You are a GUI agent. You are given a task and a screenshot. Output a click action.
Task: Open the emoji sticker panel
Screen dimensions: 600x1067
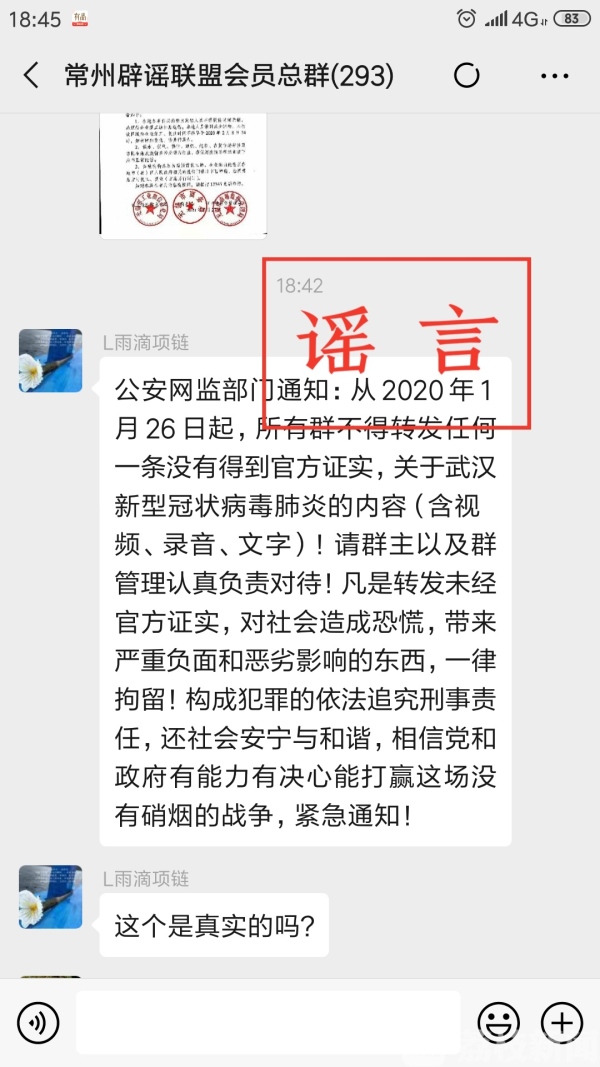click(x=498, y=1022)
